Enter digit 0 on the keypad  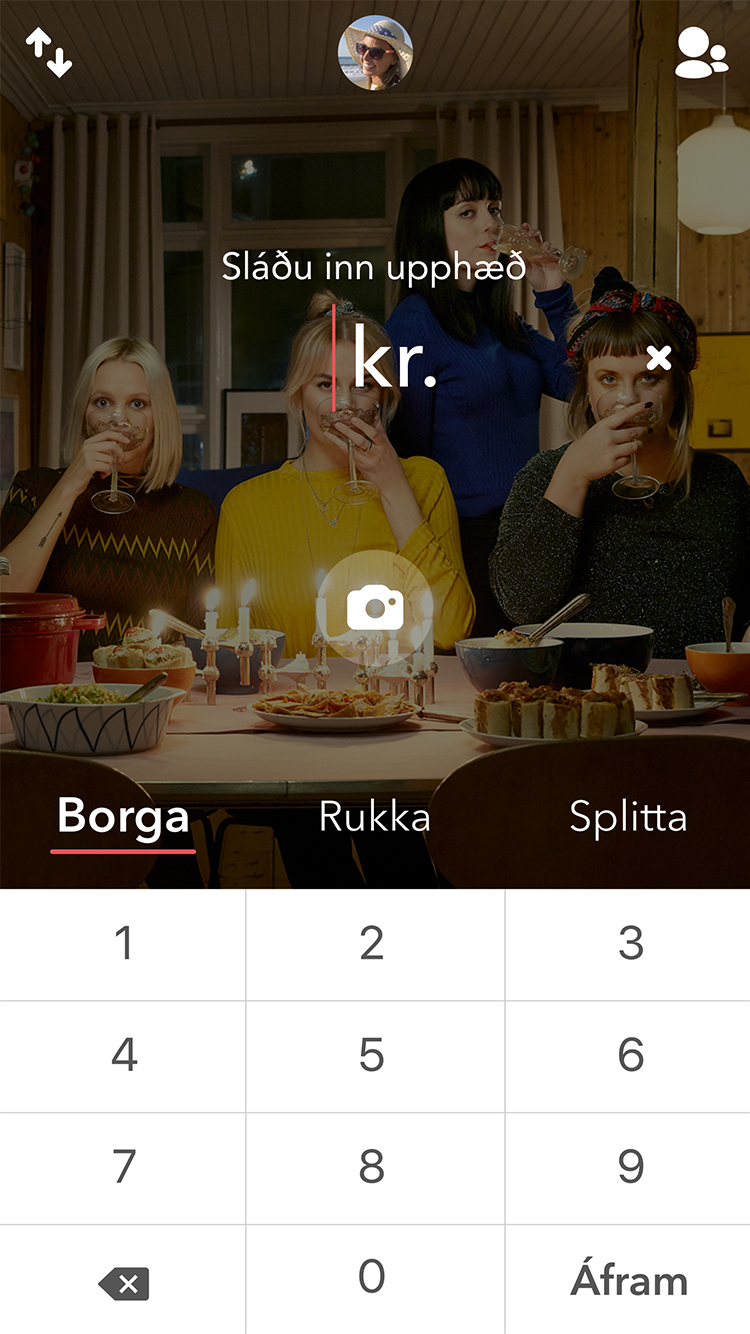coord(372,1277)
